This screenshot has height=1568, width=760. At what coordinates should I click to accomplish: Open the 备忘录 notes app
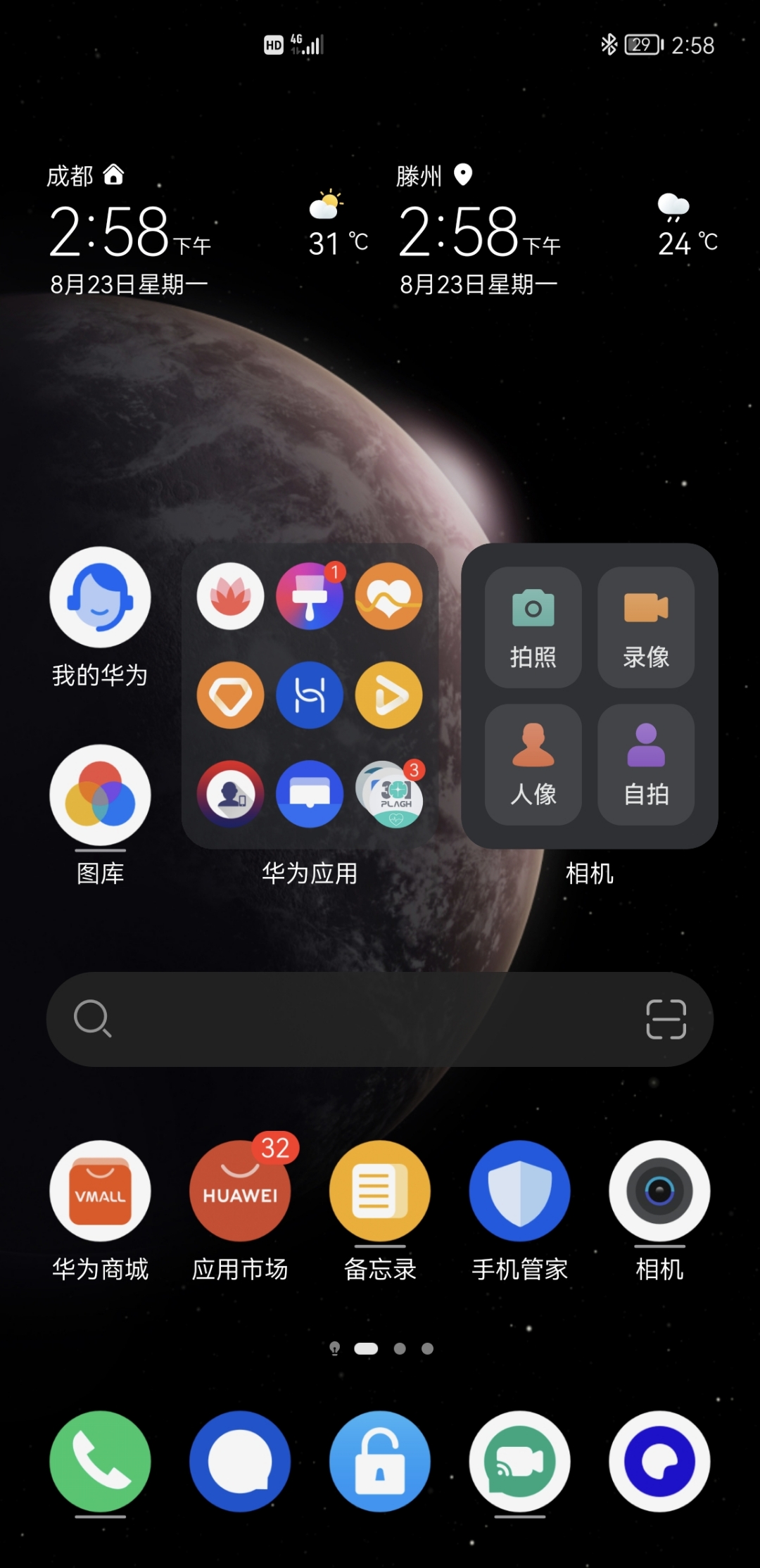pyautogui.click(x=380, y=1191)
